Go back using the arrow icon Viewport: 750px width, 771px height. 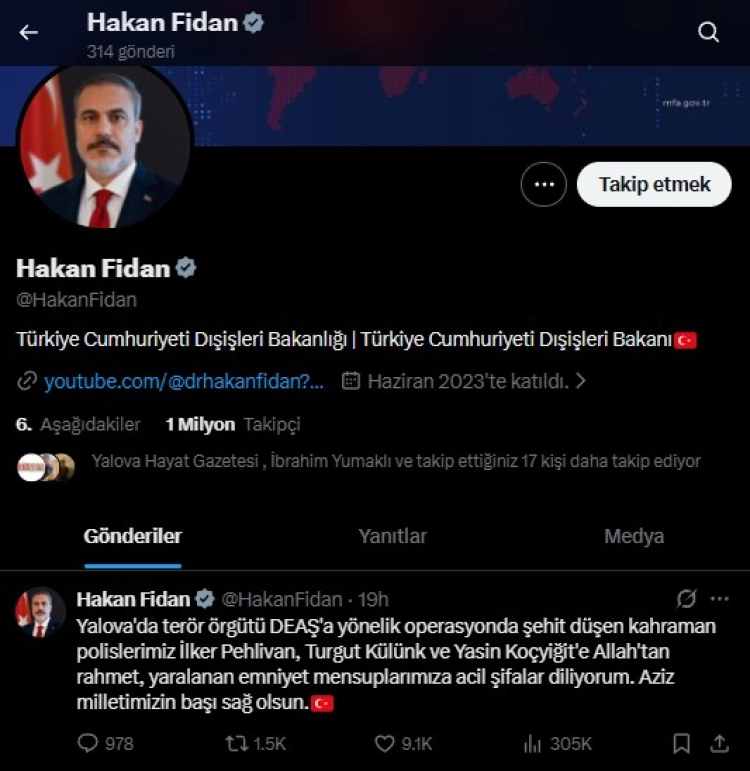28,32
